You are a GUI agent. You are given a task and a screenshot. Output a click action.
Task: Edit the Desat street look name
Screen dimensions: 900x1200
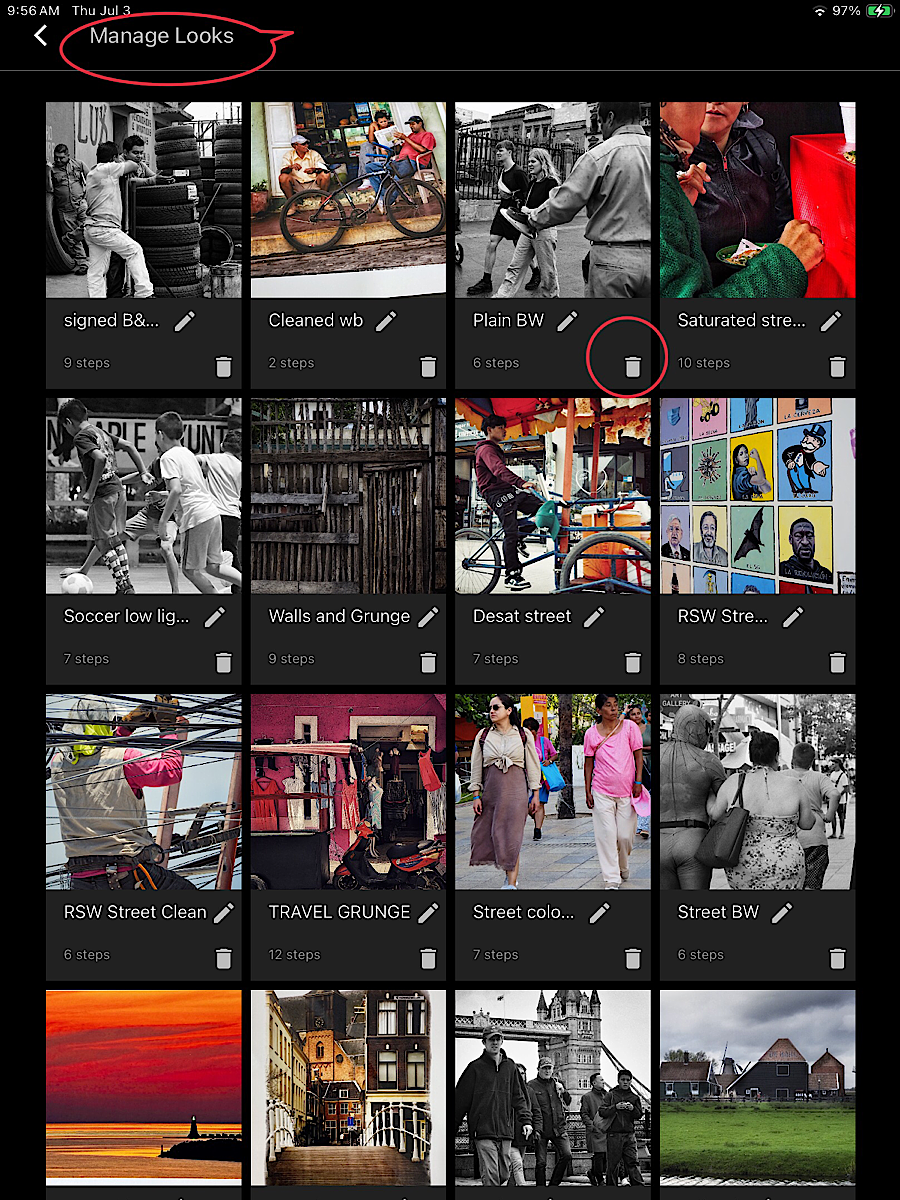pyautogui.click(x=594, y=617)
